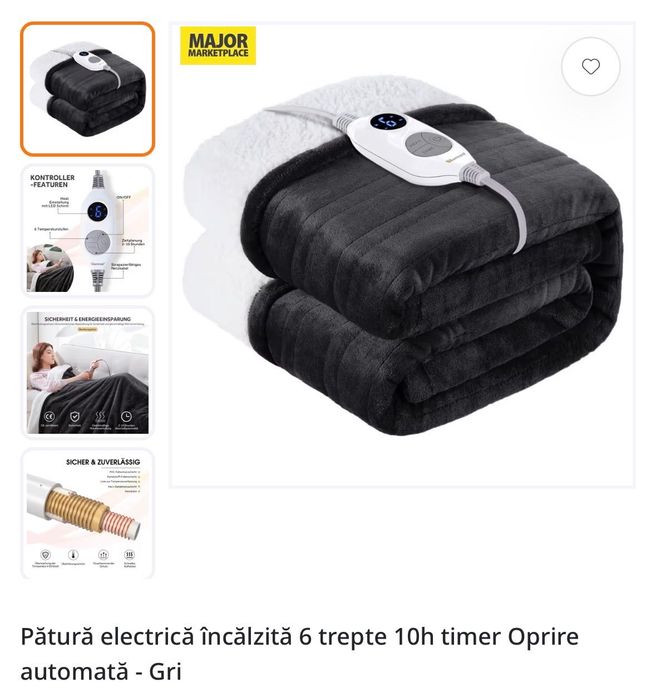This screenshot has height=699, width=646.
Task: Open the Sicherheit & Energieeinsparung thumbnail
Action: (88, 372)
